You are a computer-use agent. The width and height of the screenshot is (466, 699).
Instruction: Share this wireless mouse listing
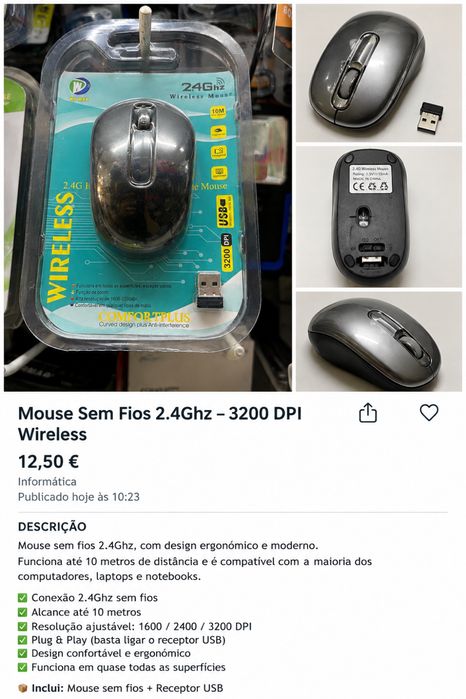pos(368,412)
